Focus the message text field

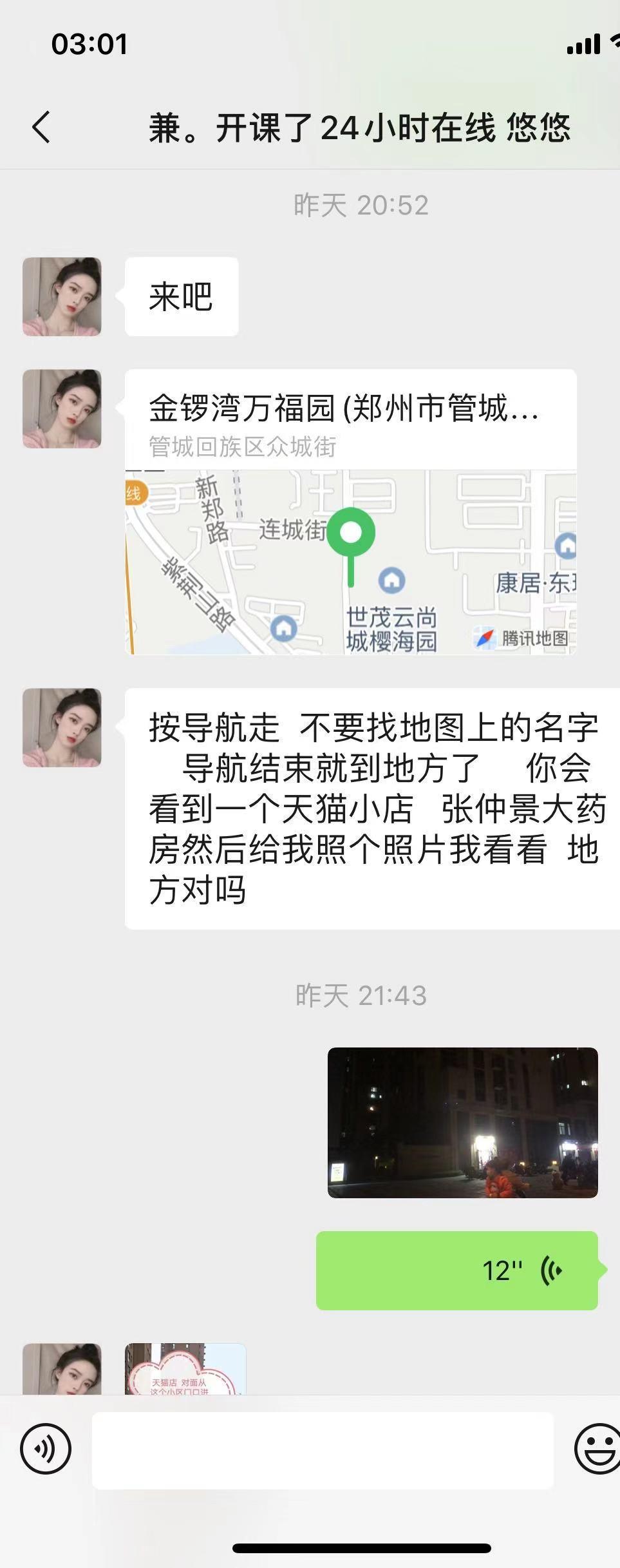click(x=322, y=1450)
